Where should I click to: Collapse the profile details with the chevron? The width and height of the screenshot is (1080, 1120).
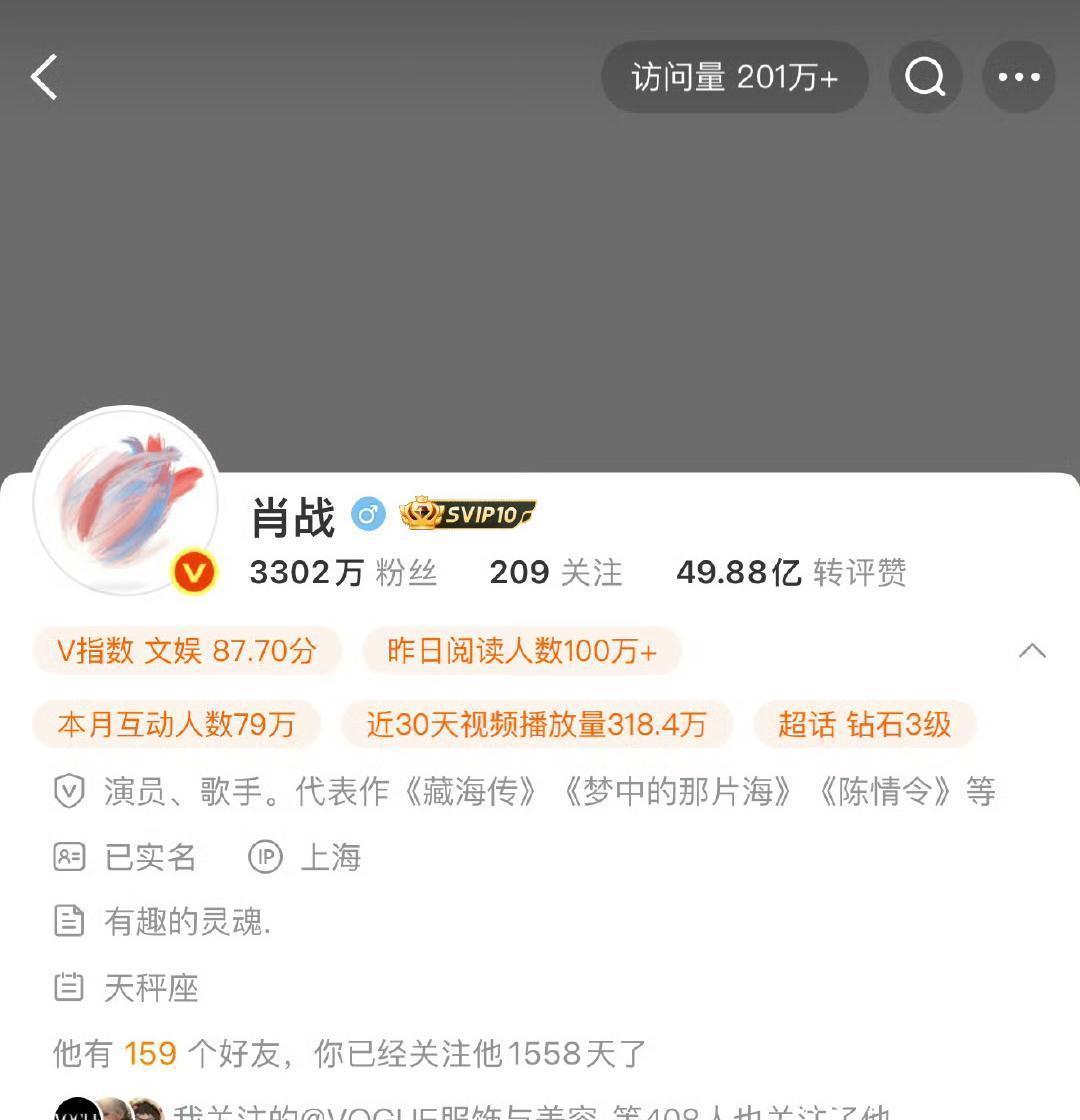[x=1032, y=651]
